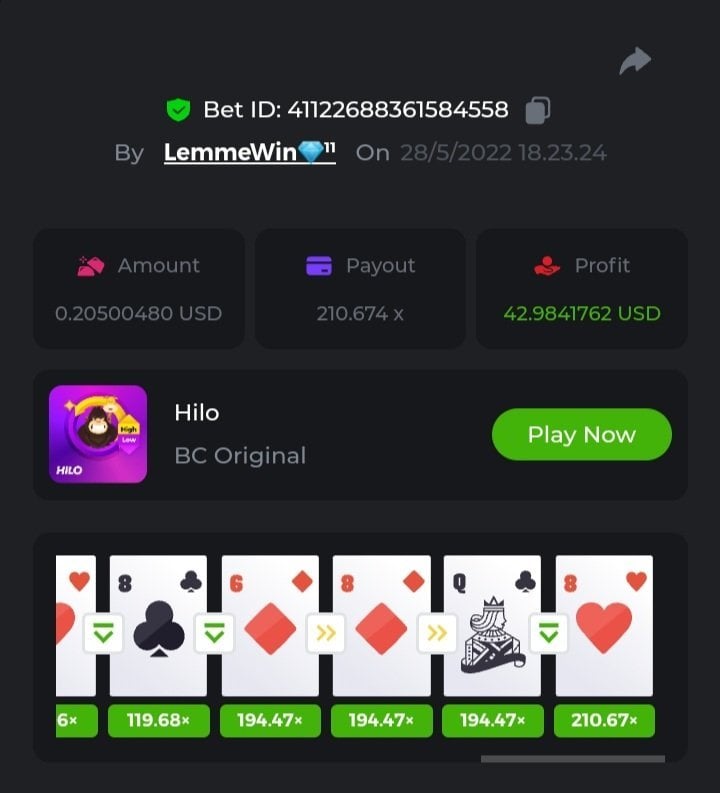The image size is (720, 793).
Task: Open the Hilo game card
Action: (x=98, y=434)
